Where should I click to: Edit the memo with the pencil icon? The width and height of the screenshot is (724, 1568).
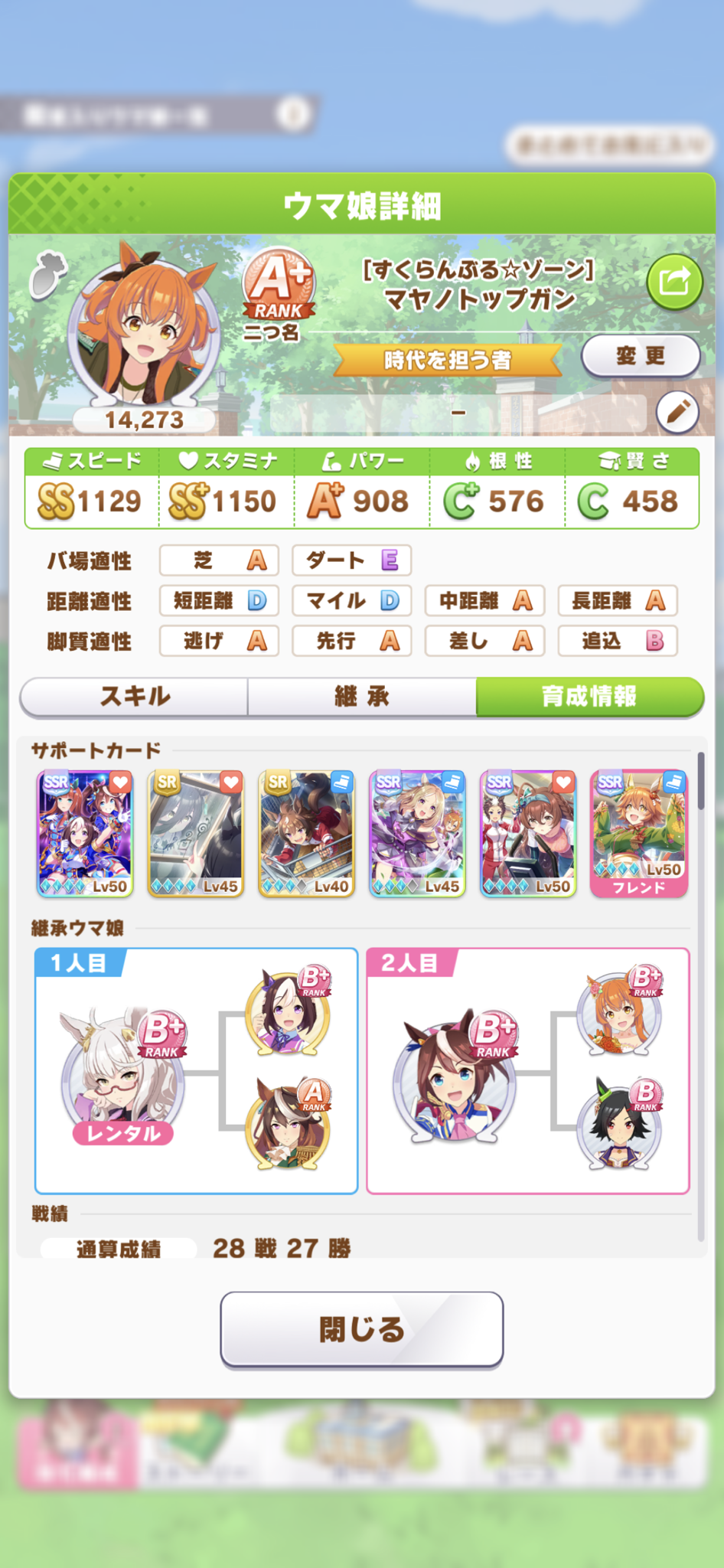(677, 412)
